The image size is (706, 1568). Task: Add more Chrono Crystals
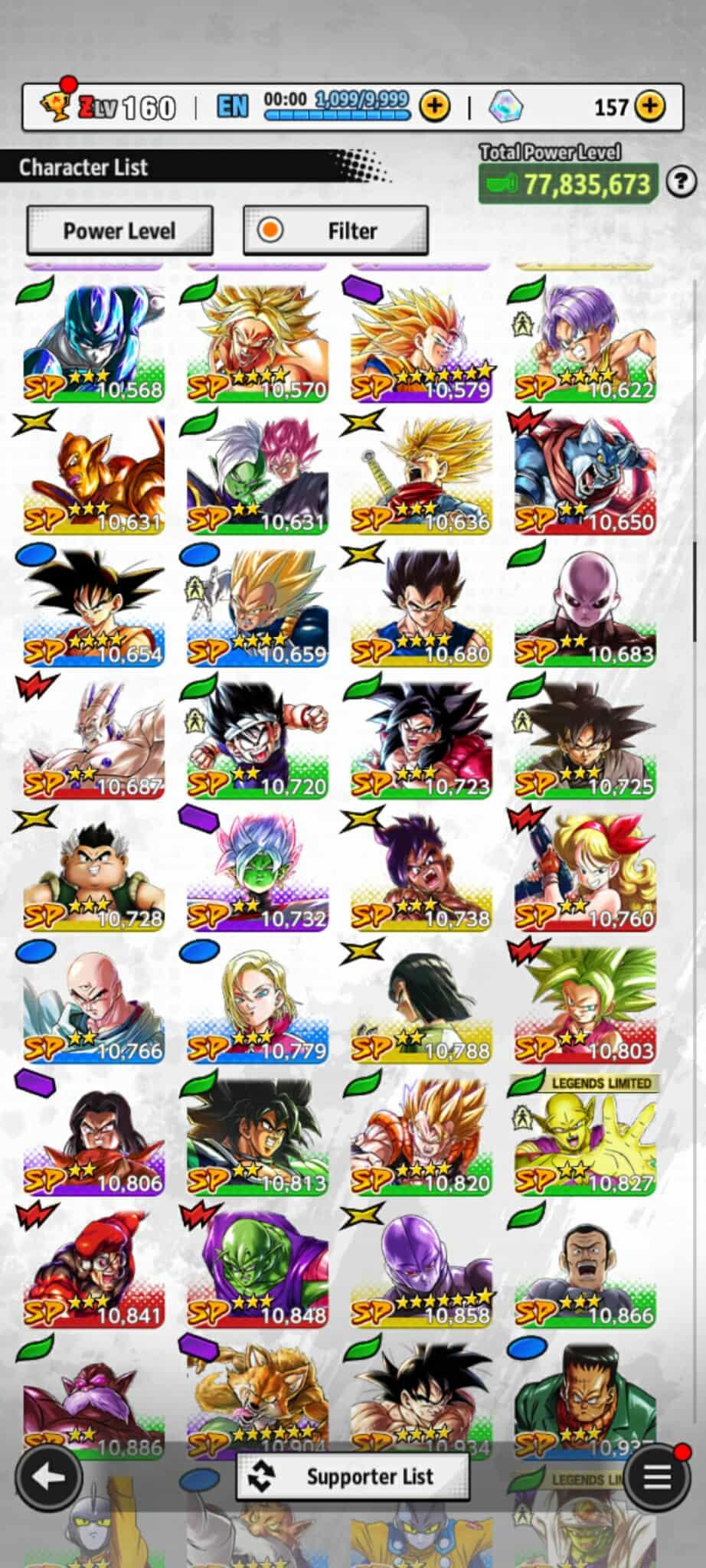(x=649, y=106)
